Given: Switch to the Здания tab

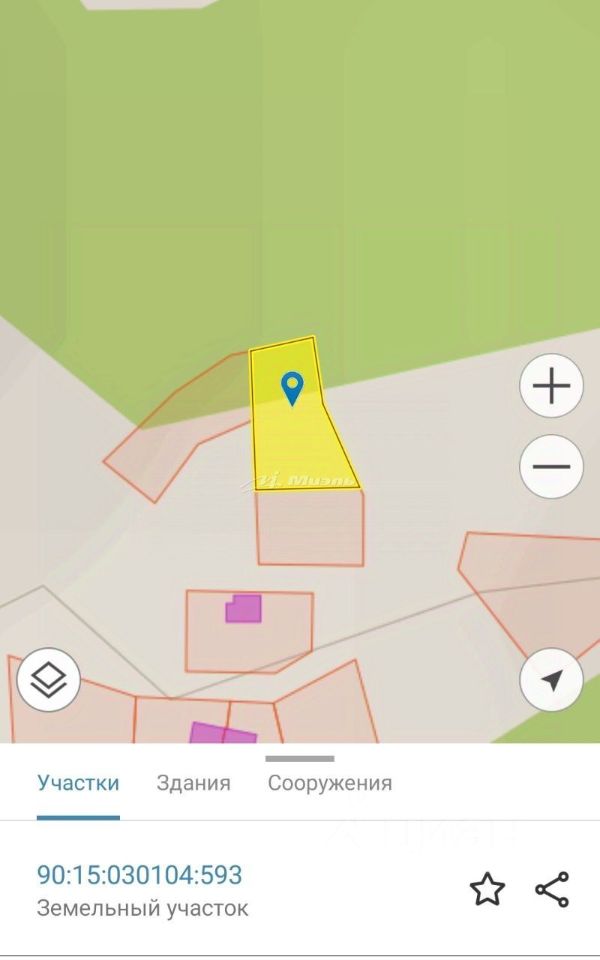Looking at the screenshot, I should pyautogui.click(x=193, y=783).
